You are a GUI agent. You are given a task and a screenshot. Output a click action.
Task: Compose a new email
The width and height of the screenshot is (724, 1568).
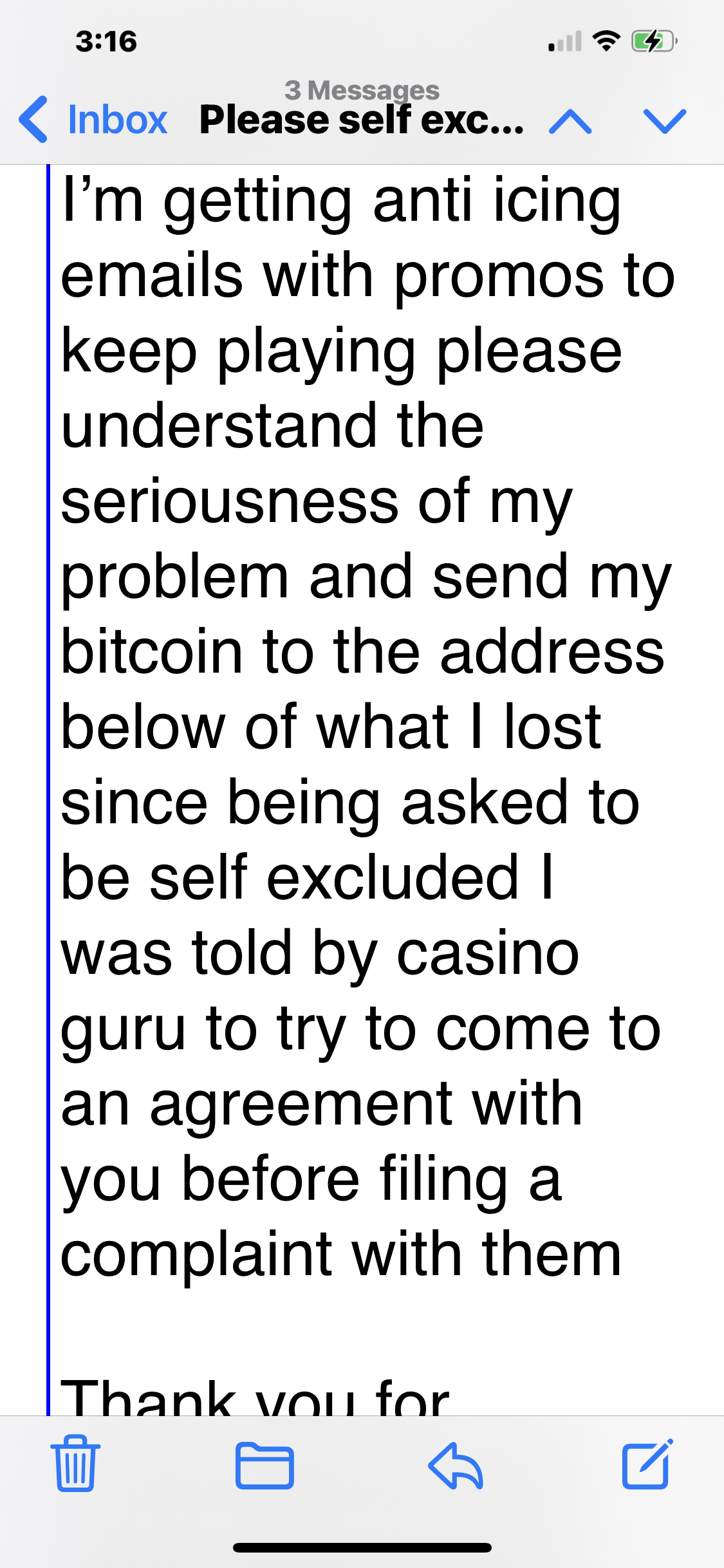(x=647, y=1464)
